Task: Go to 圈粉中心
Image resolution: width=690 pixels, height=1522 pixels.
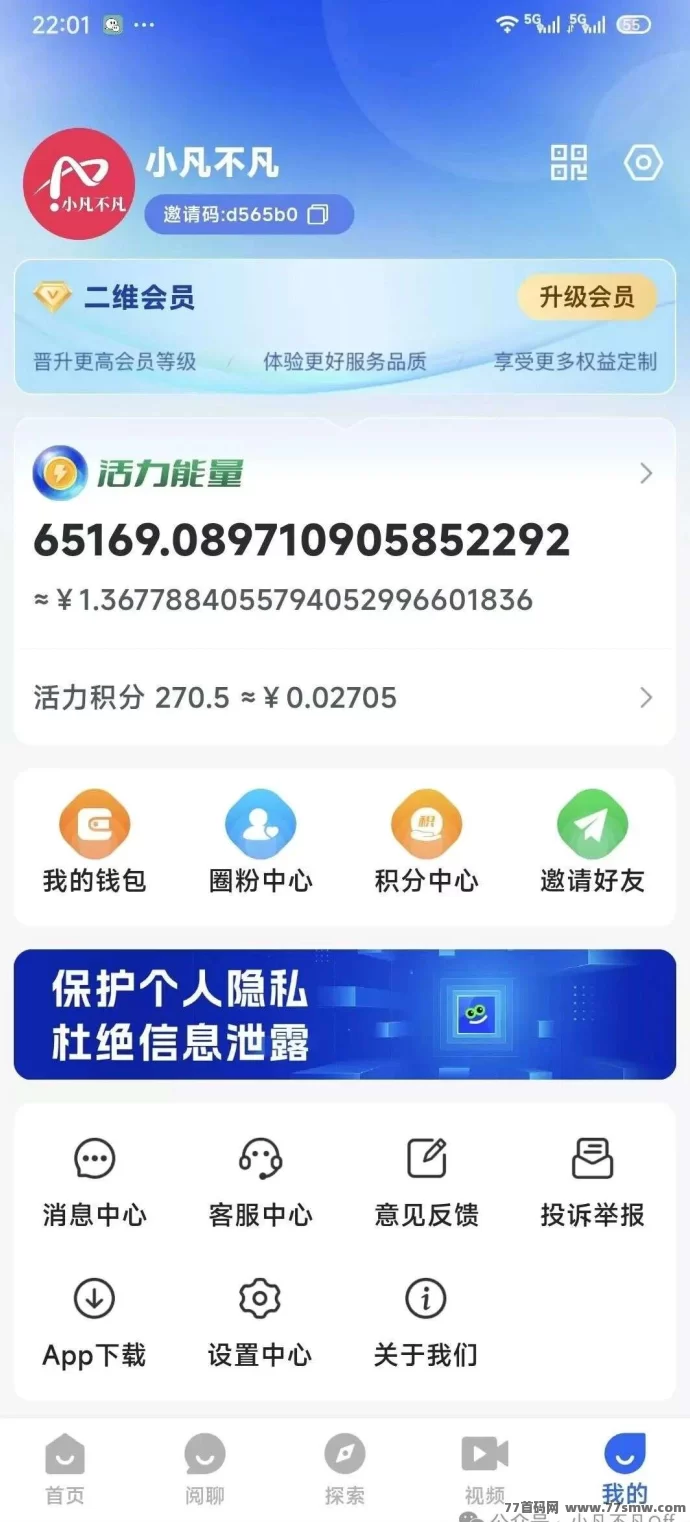Action: coord(261,843)
